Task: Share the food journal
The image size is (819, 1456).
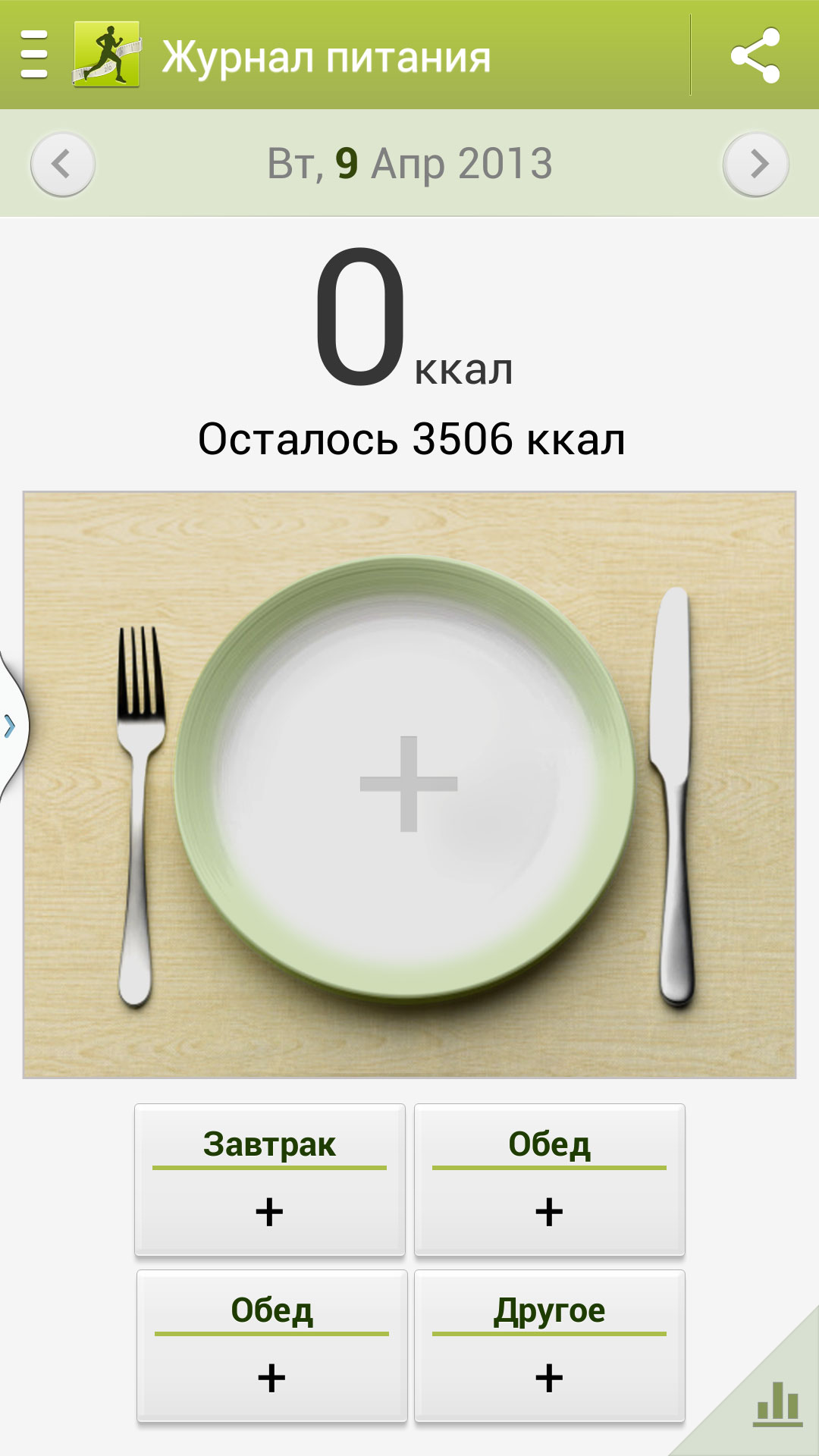Action: click(x=755, y=55)
